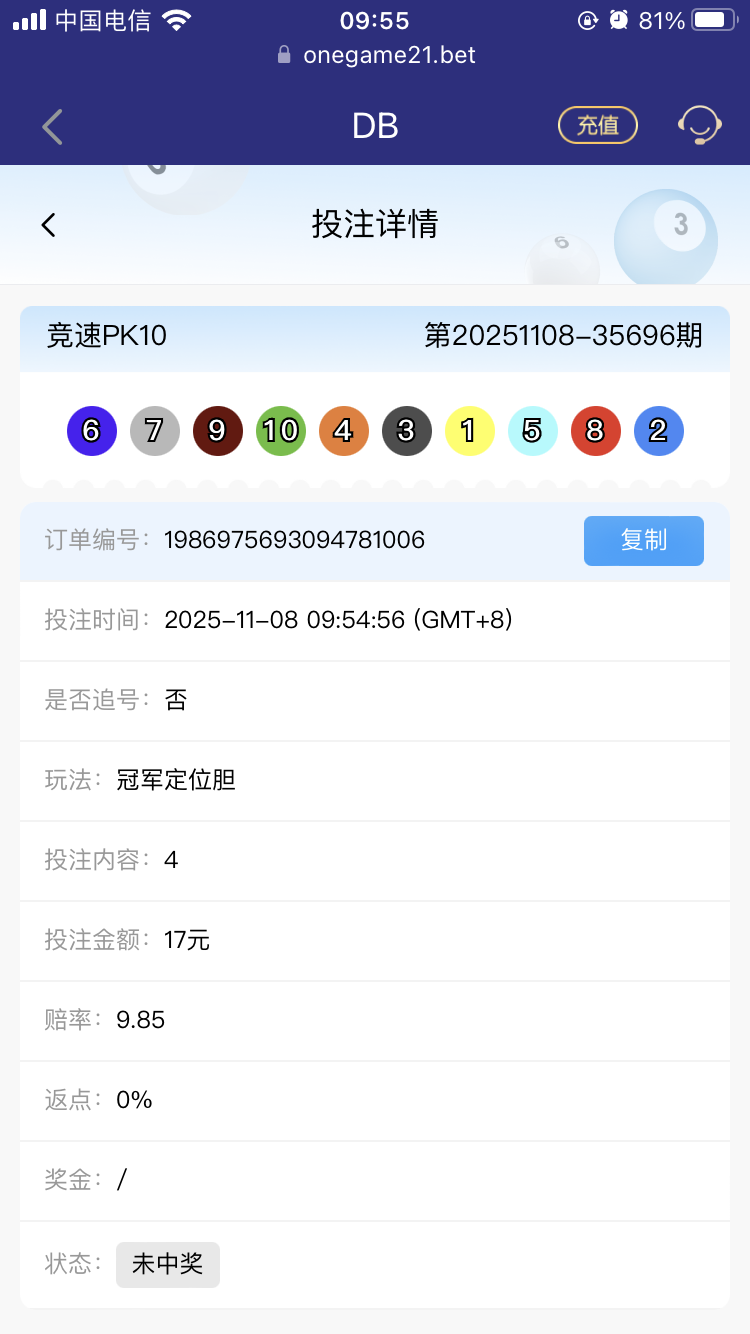The width and height of the screenshot is (750, 1334).
Task: Click the maroon ball numbered 9
Action: click(x=218, y=430)
